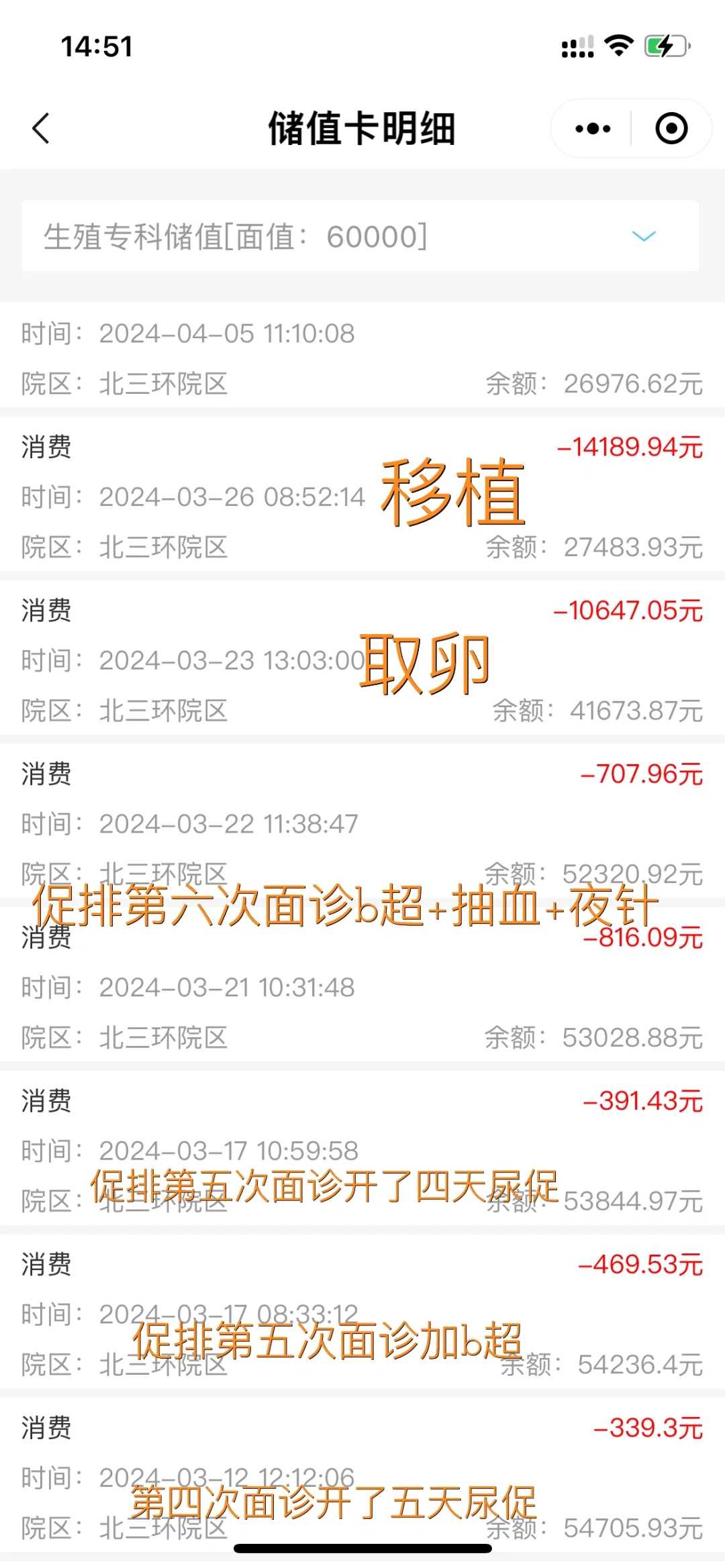
Task: Tap the clock showing 14:51
Action: coord(96,45)
